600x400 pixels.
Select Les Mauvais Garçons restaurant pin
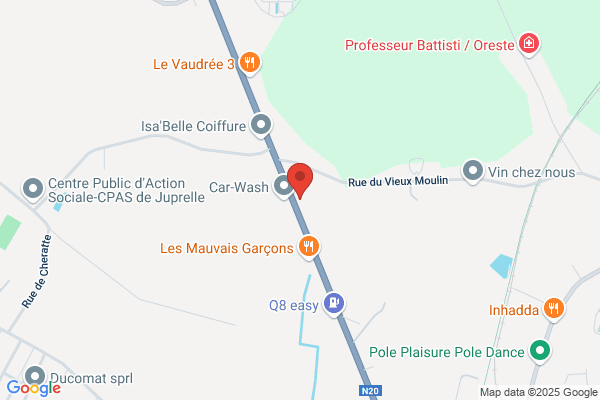tap(309, 247)
